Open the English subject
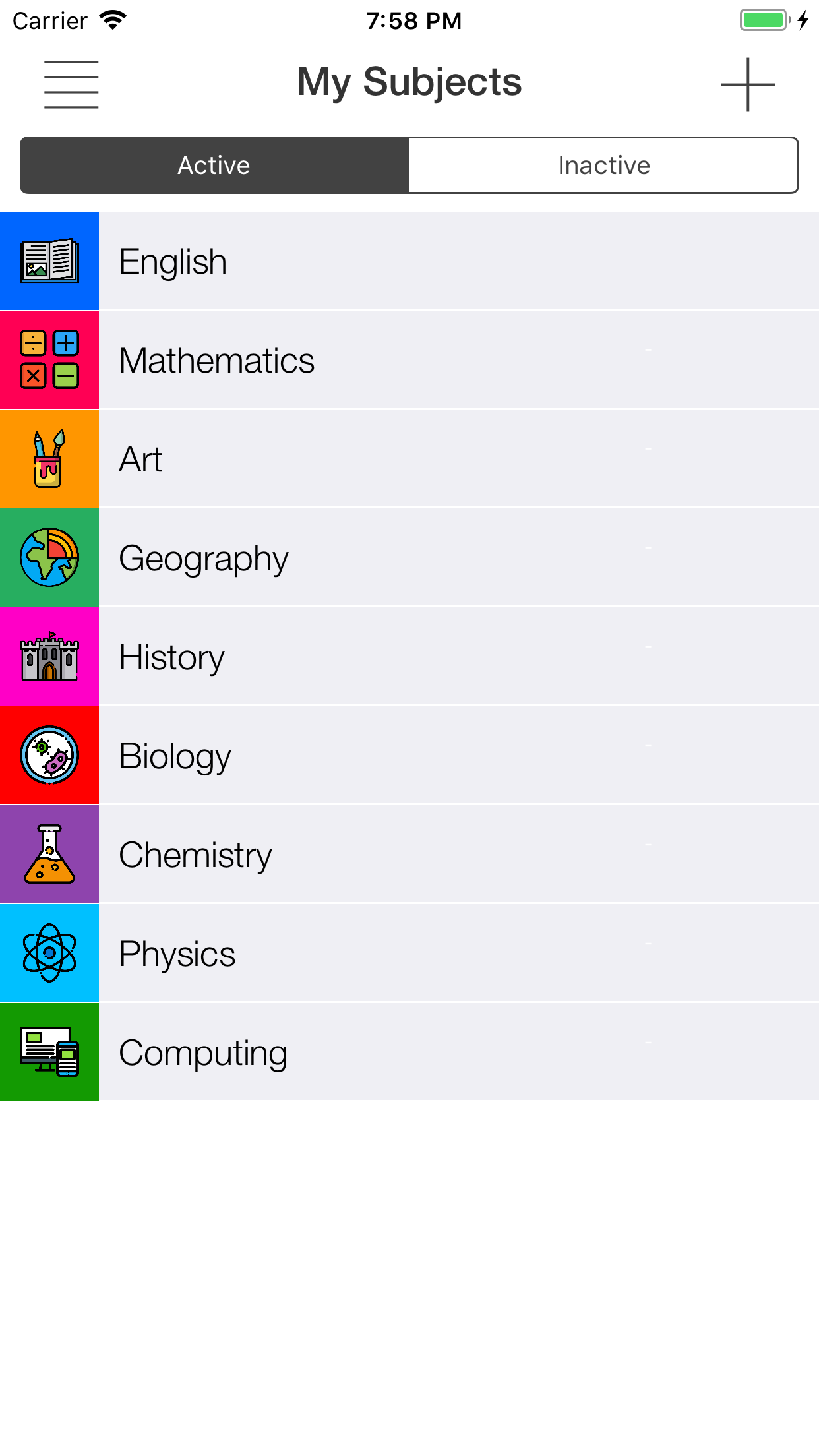Screen dimensions: 819x1456 point(409,261)
